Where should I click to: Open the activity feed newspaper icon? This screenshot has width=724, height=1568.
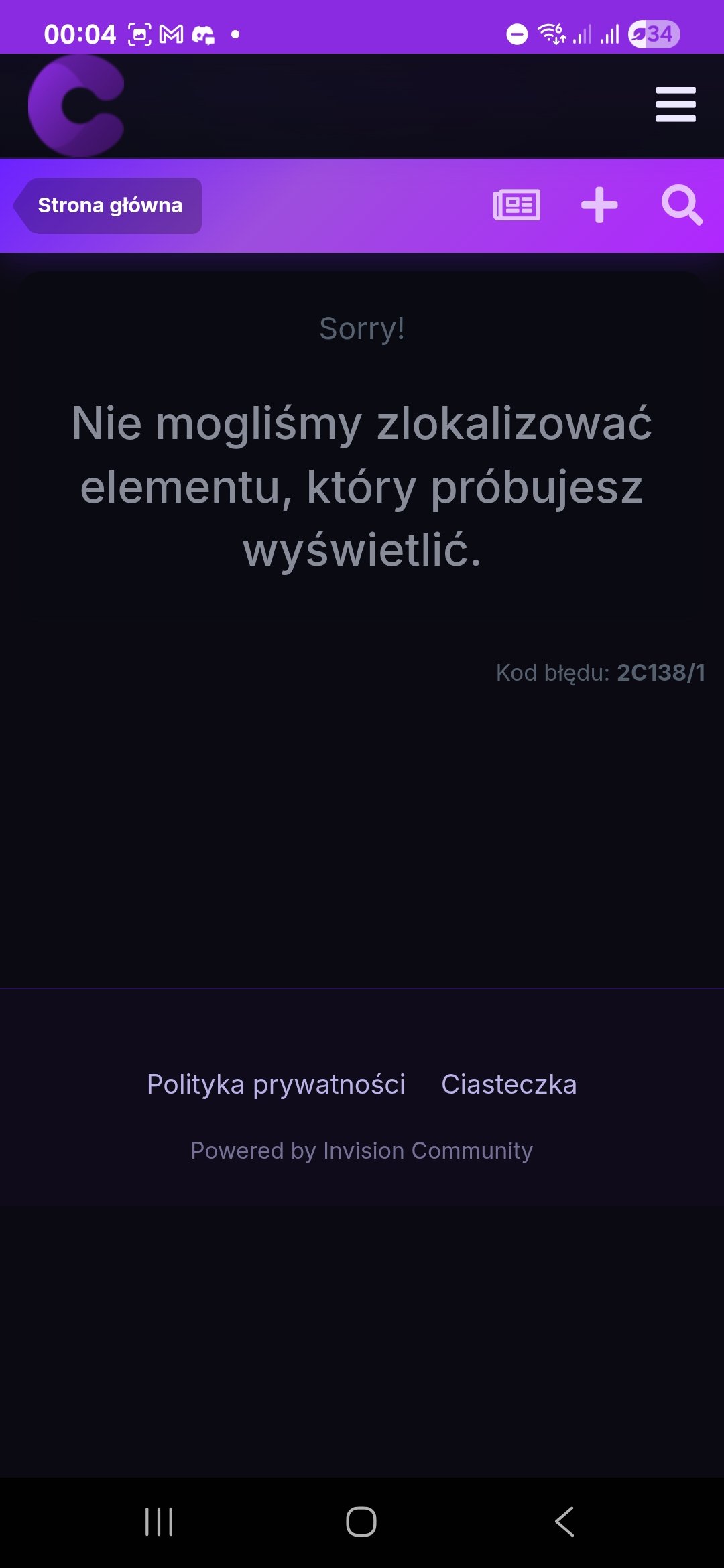516,205
